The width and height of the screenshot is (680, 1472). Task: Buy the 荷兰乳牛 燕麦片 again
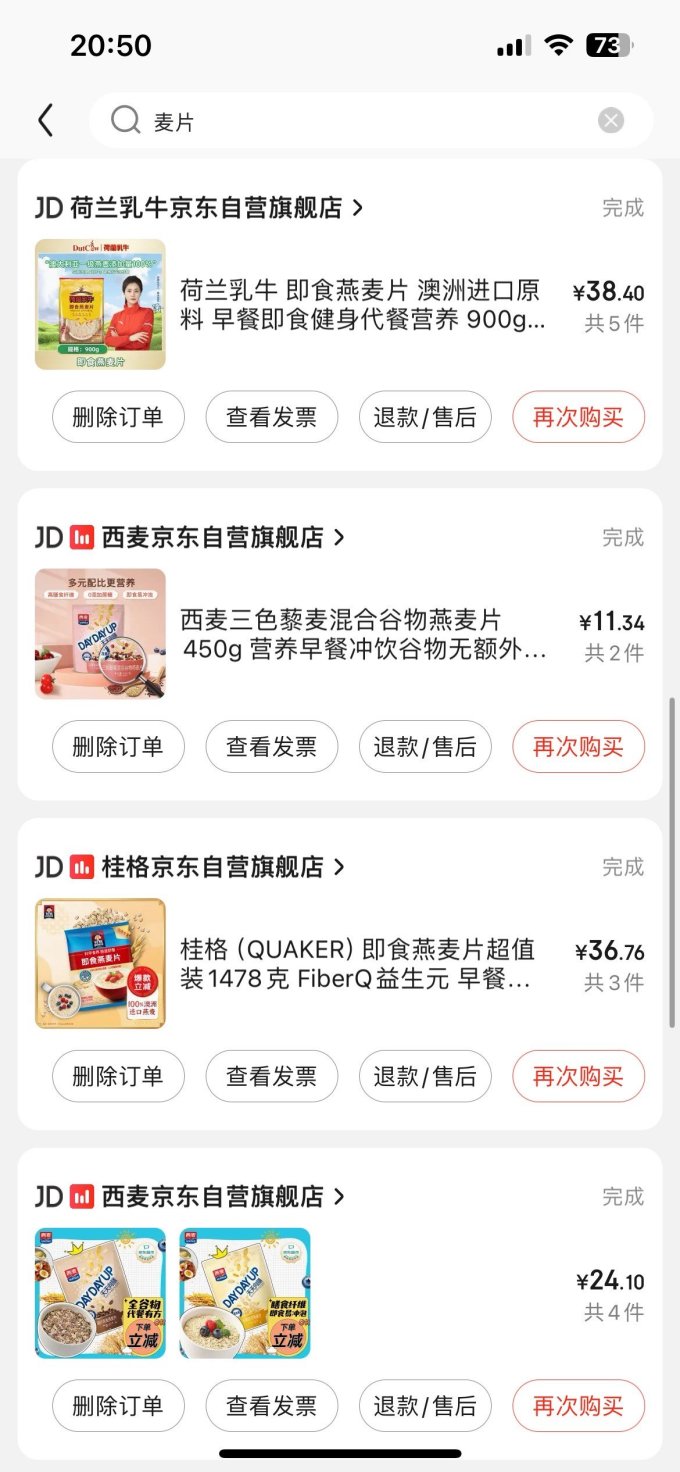578,417
